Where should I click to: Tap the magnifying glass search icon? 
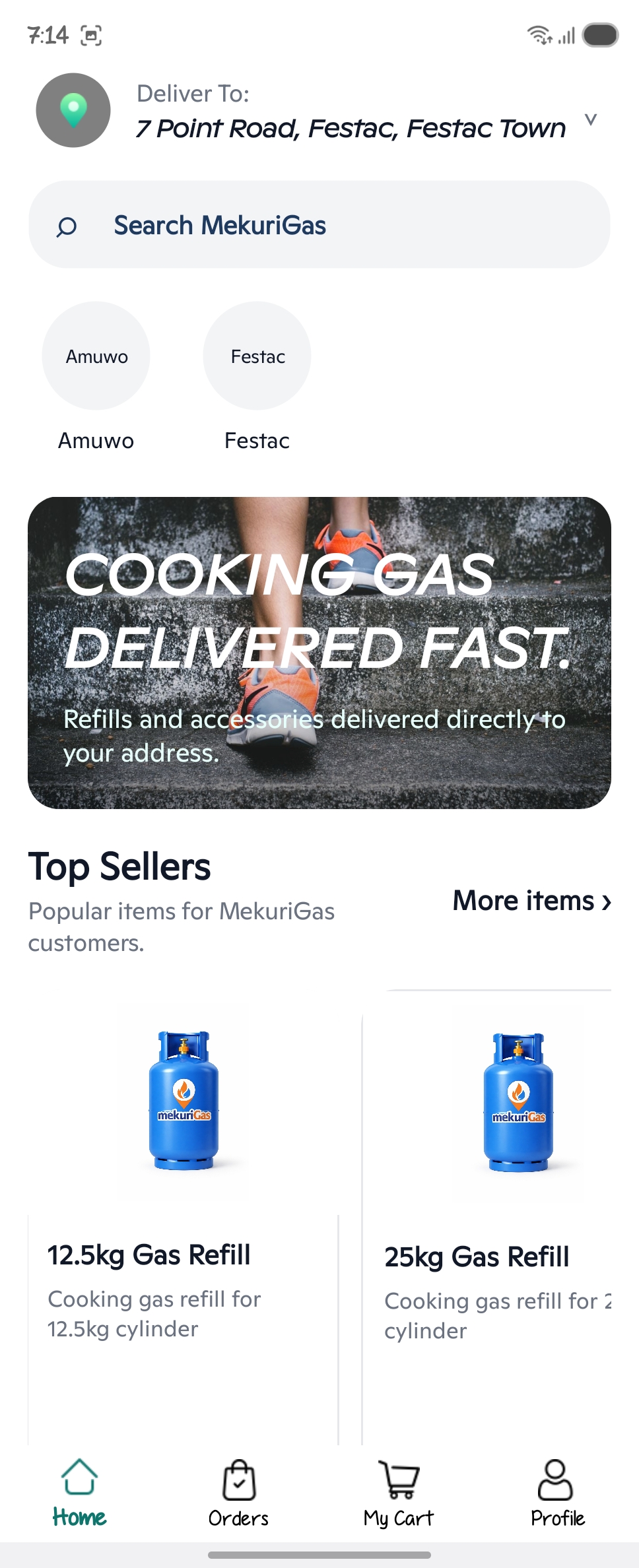click(x=66, y=226)
